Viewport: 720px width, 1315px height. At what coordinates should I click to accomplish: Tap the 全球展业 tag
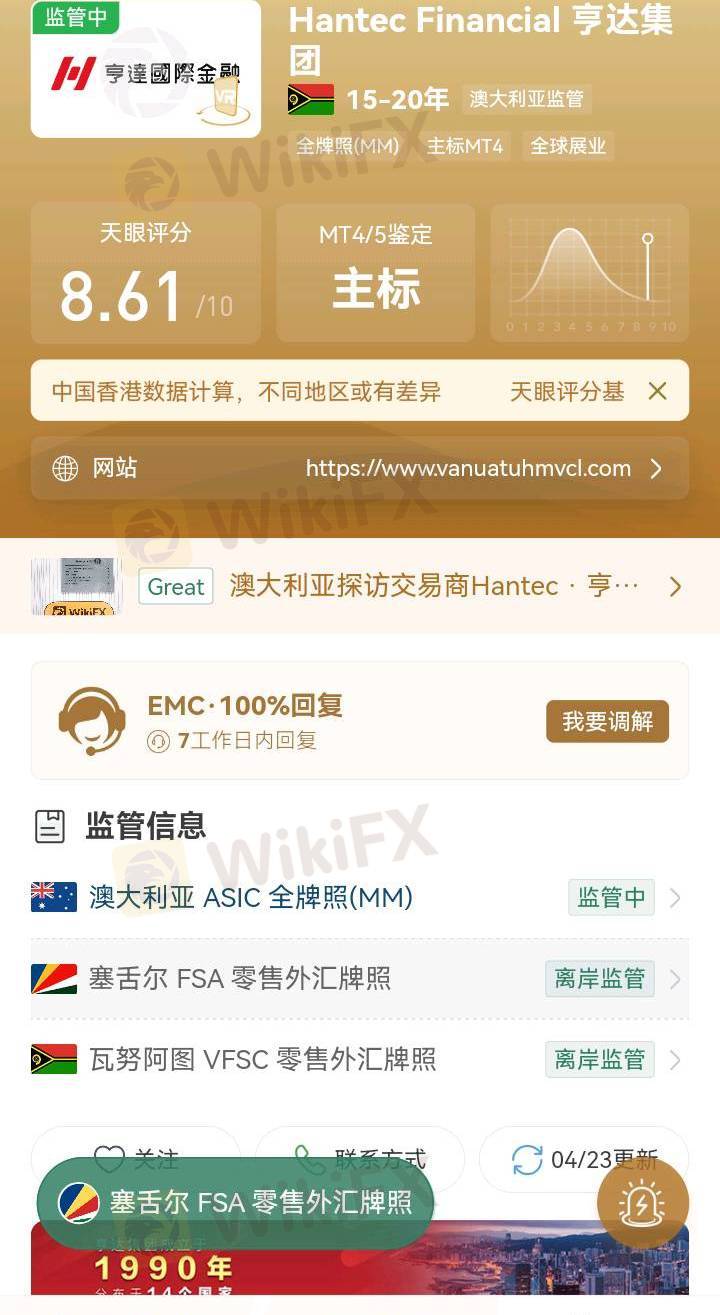point(568,146)
